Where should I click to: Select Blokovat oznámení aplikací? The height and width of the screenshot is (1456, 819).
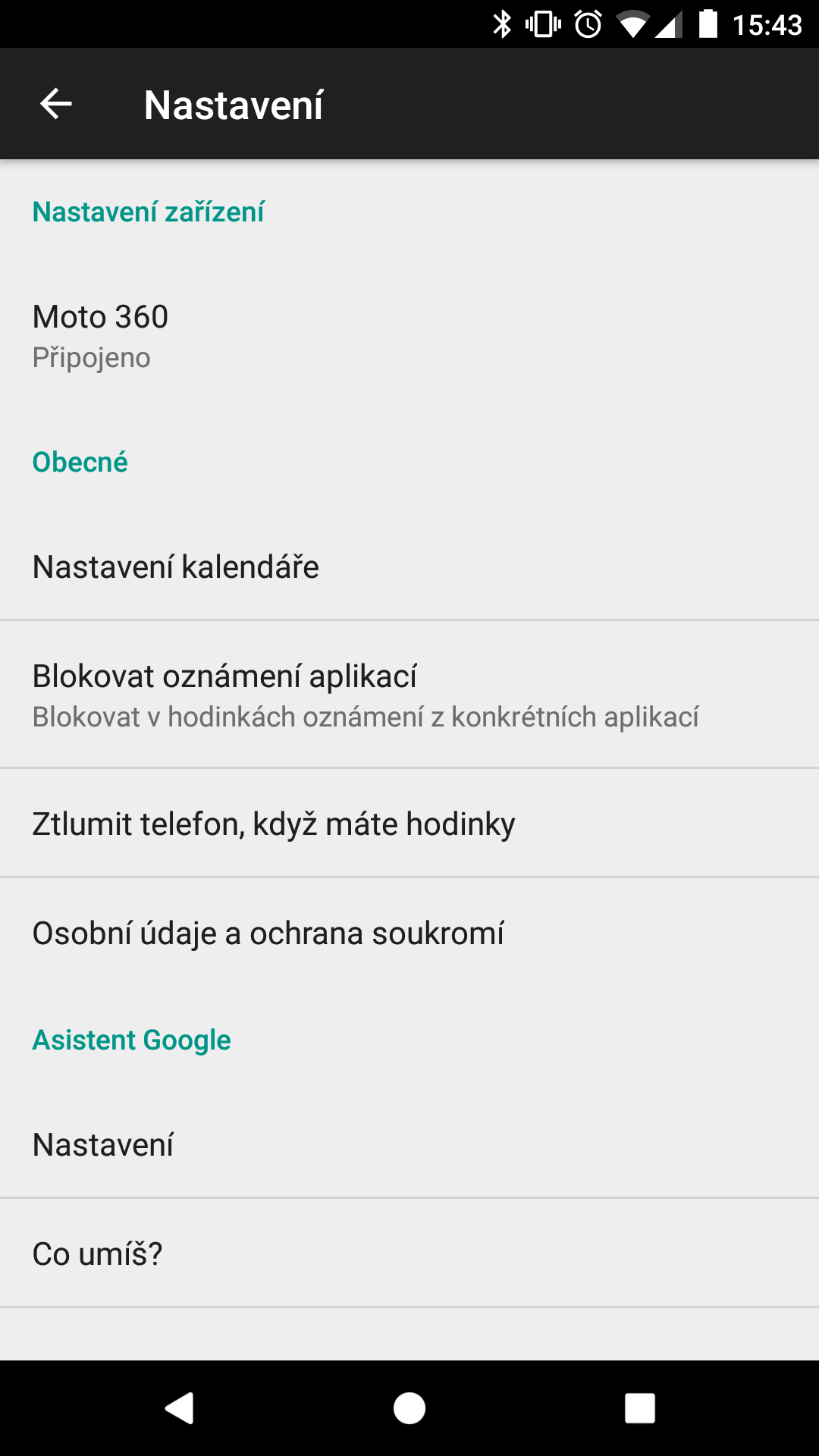tap(409, 695)
